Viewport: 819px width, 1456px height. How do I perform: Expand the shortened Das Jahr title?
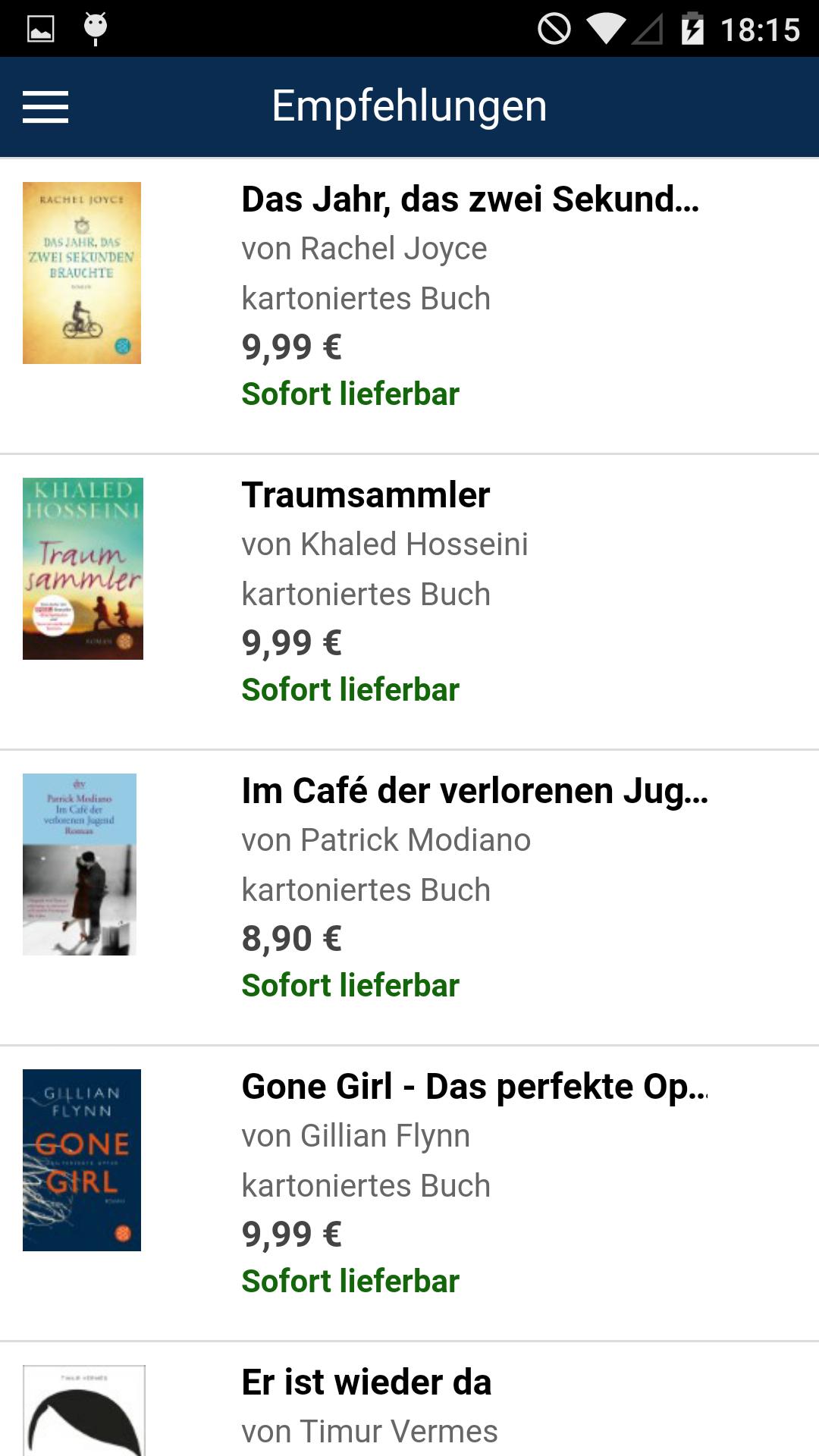(x=469, y=199)
